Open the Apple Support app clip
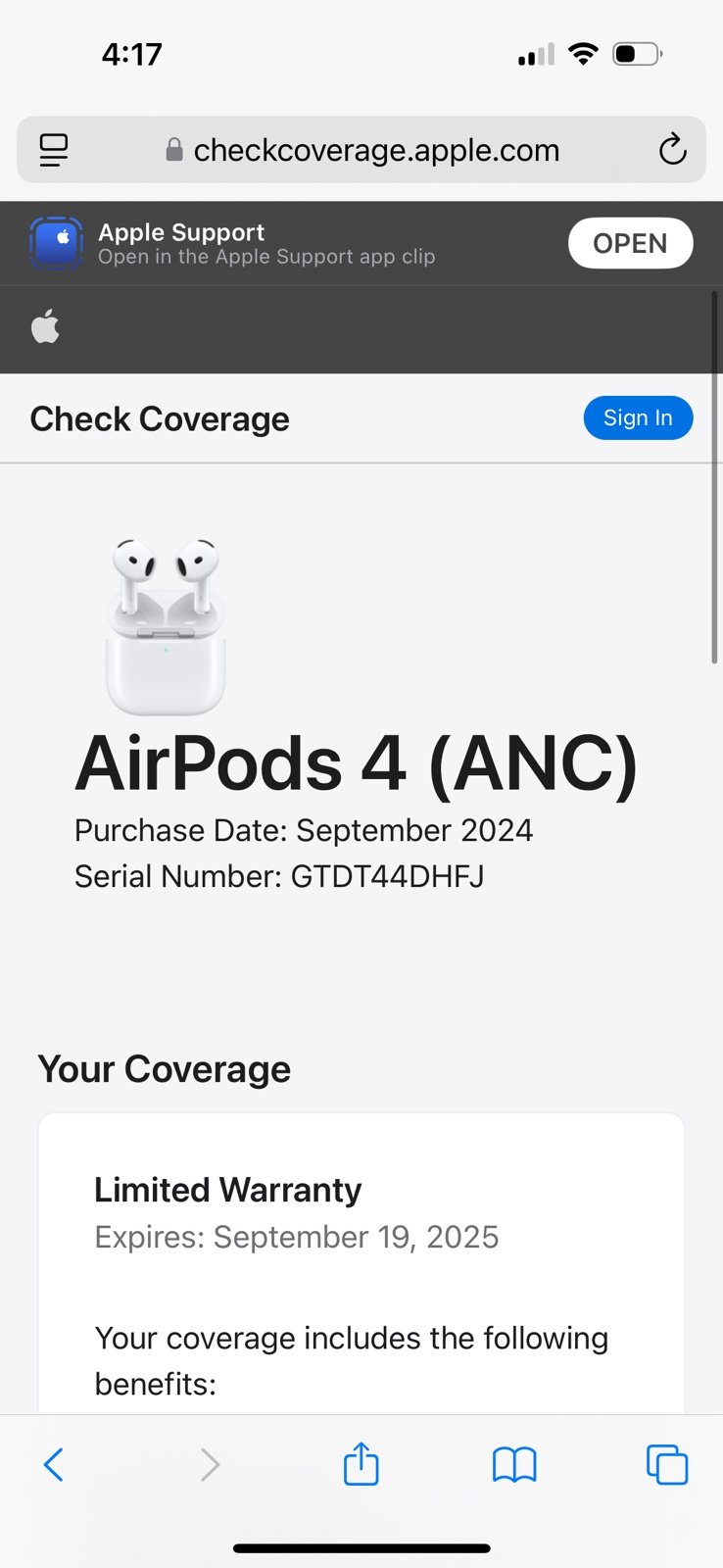The width and height of the screenshot is (723, 1568). coord(630,243)
